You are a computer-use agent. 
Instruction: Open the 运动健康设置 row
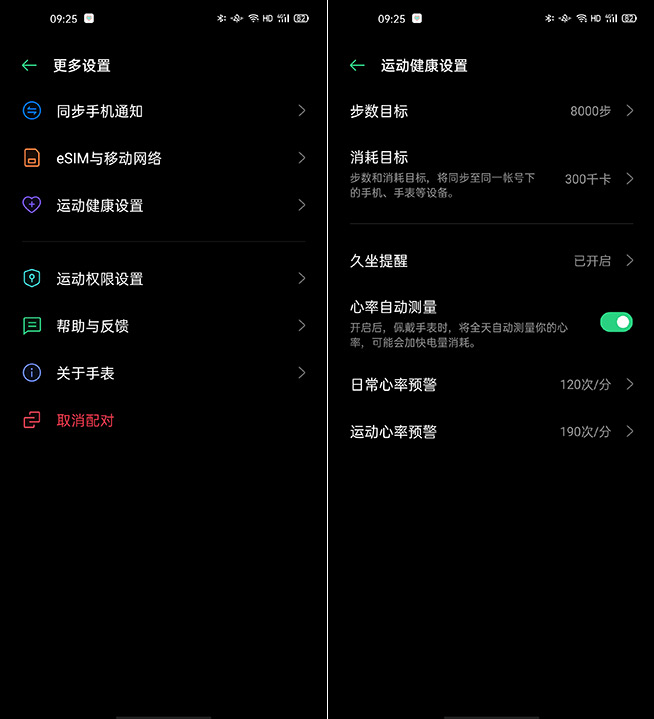(x=163, y=205)
